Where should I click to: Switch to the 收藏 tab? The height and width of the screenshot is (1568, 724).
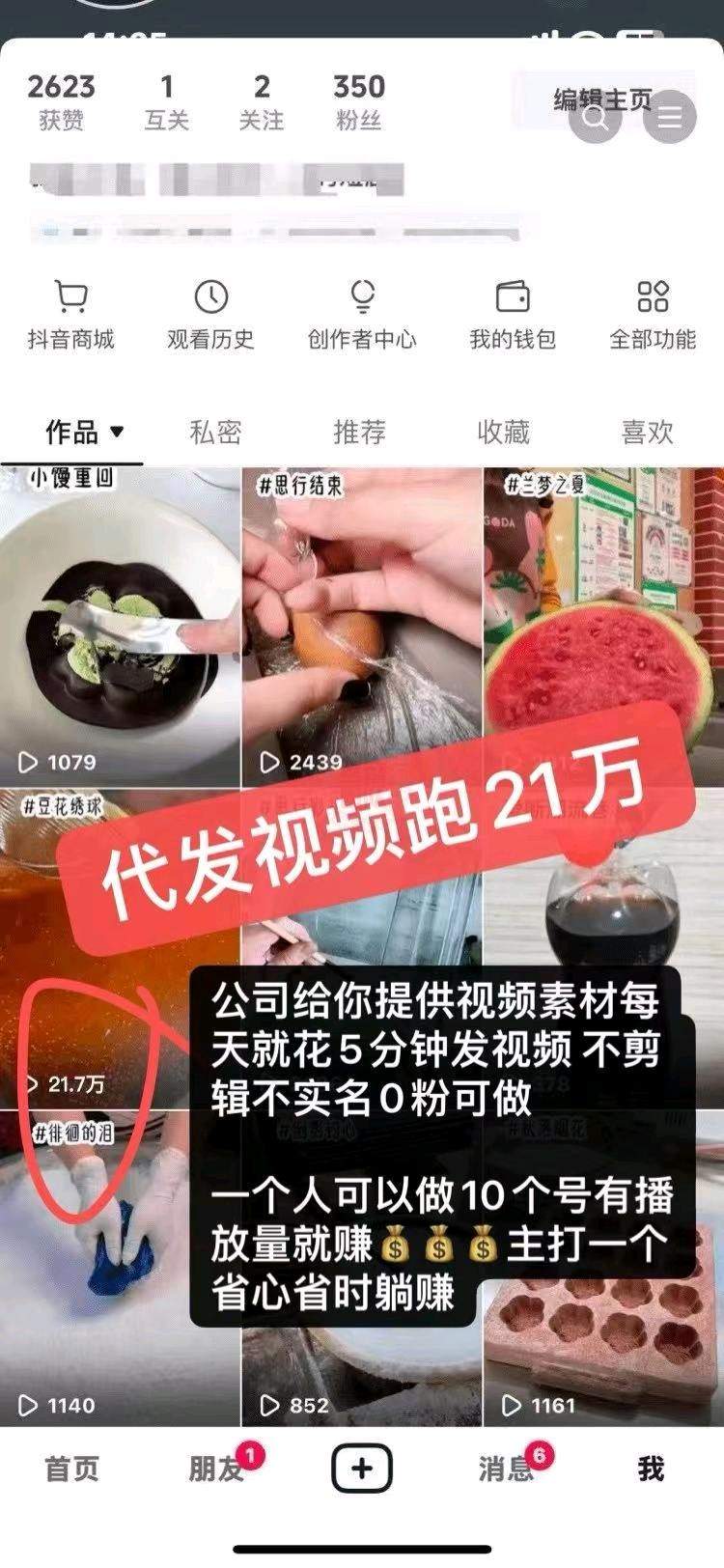point(503,432)
